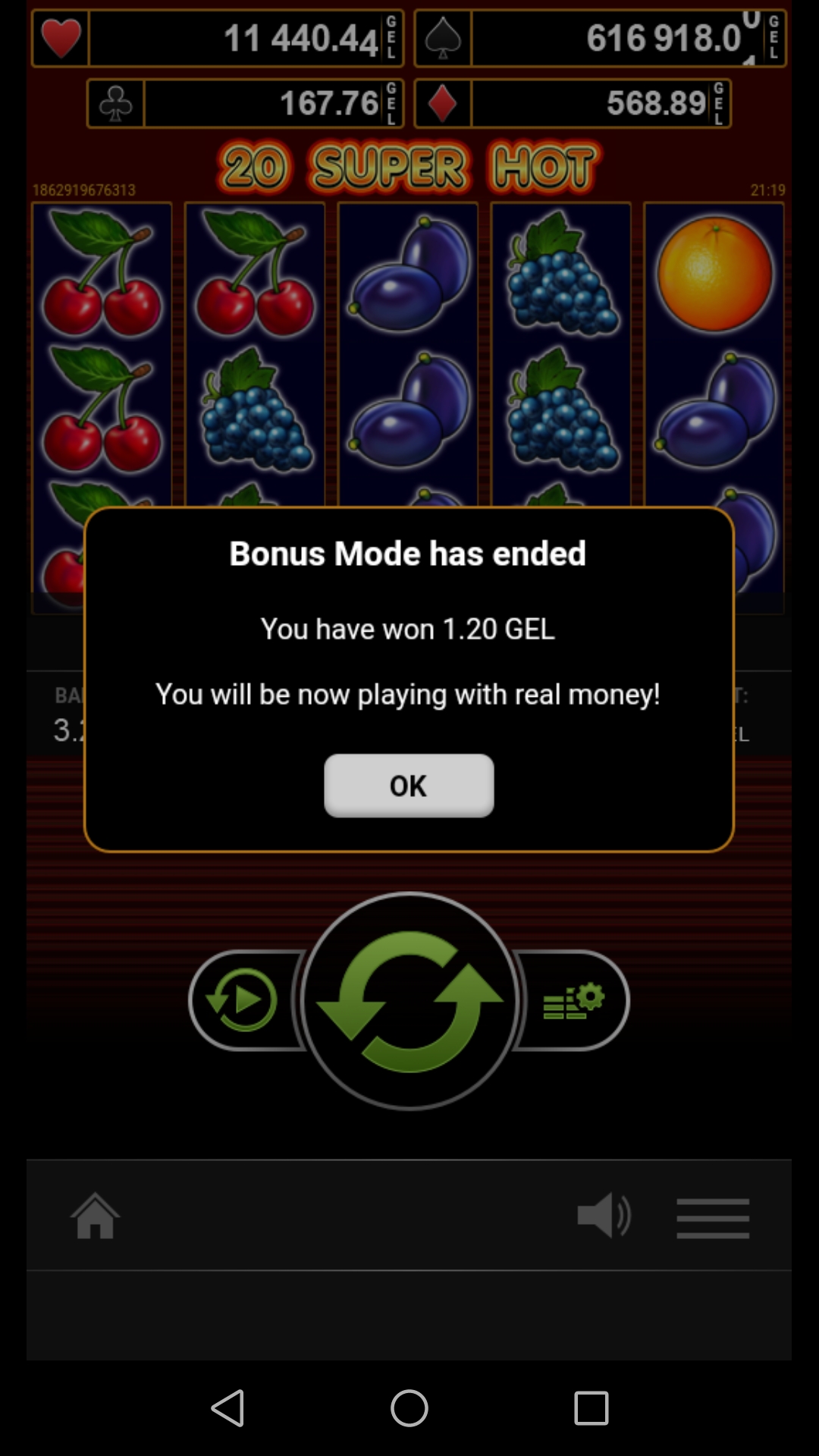Open the recent apps view
Viewport: 819px width, 1456px height.
pos(591,1408)
